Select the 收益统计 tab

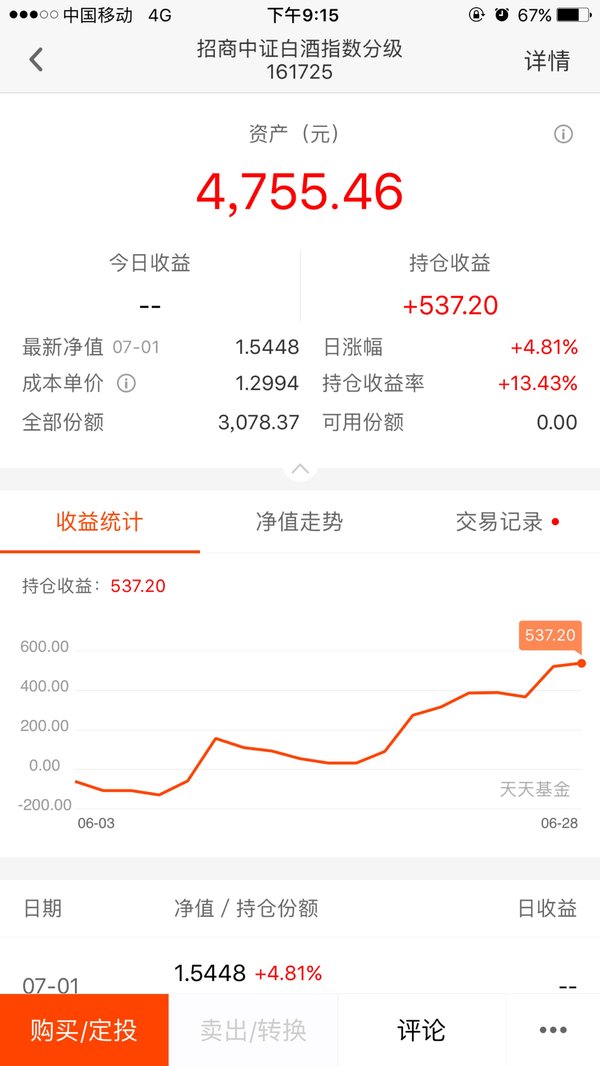click(x=100, y=522)
